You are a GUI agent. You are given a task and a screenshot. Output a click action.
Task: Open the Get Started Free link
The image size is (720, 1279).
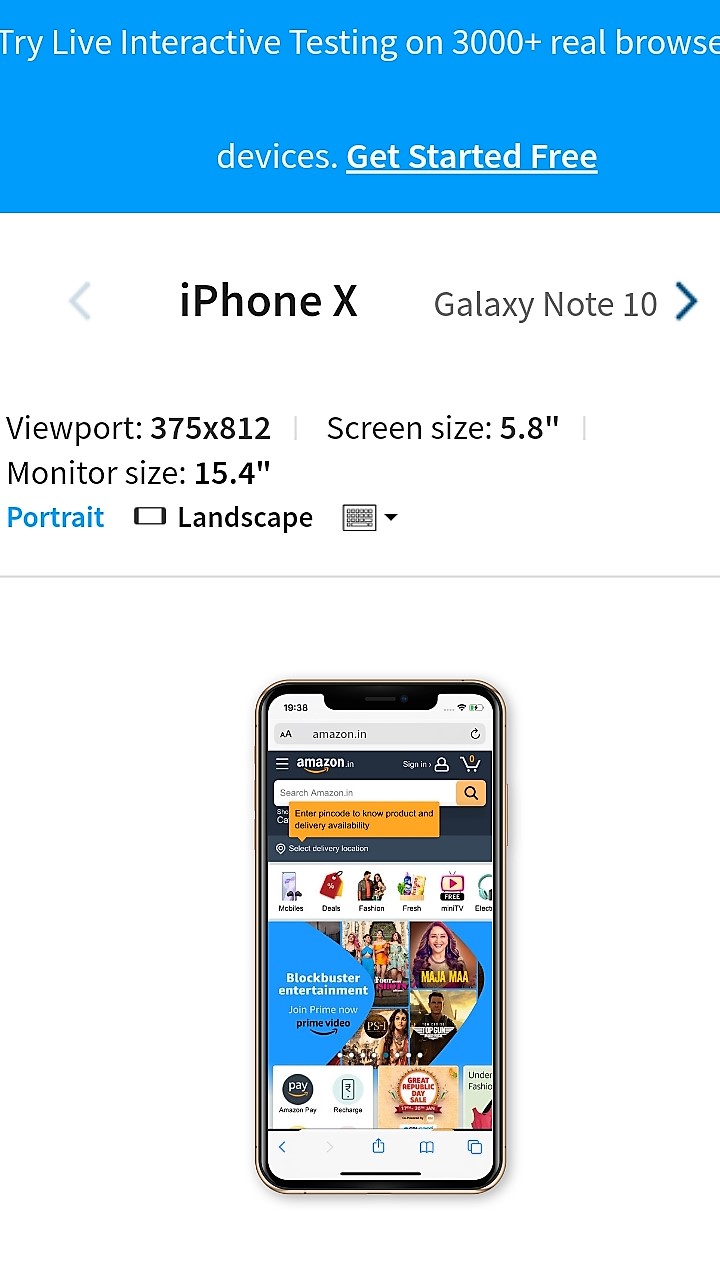click(x=471, y=157)
